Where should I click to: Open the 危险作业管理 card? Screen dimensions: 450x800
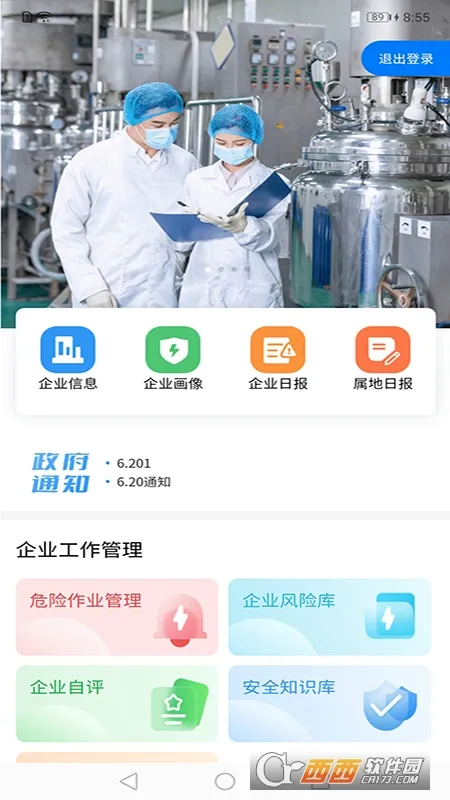coord(117,617)
